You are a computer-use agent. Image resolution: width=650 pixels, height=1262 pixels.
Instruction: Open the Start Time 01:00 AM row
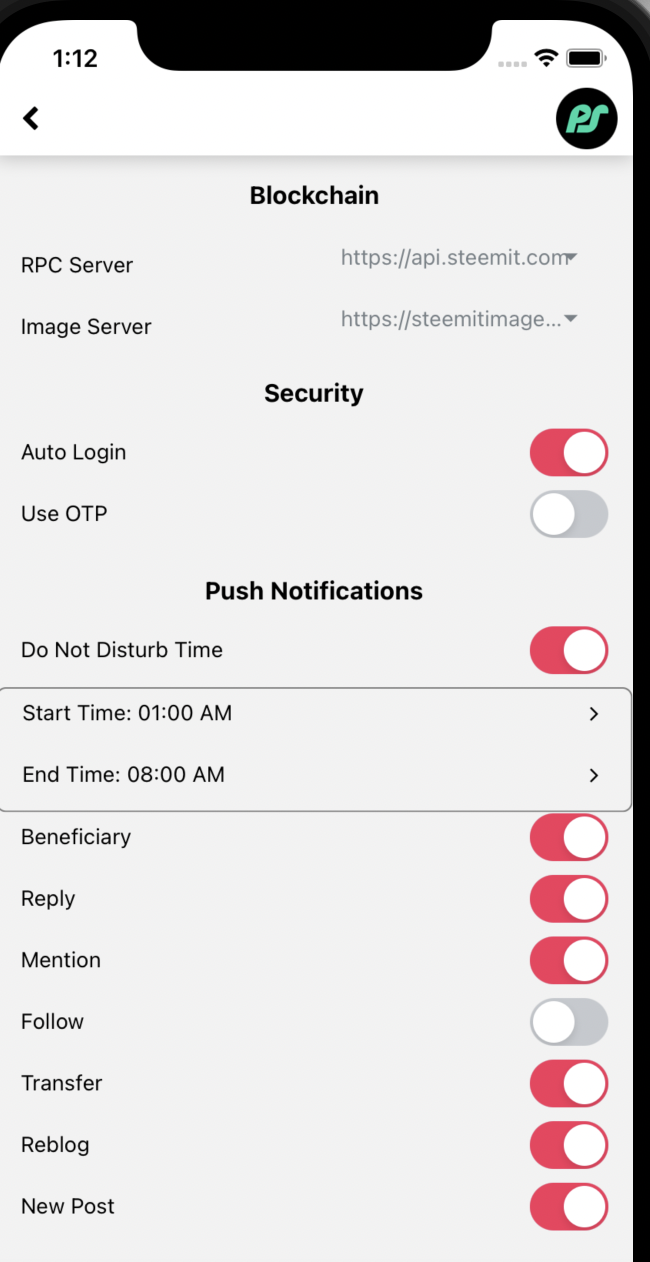coord(314,714)
